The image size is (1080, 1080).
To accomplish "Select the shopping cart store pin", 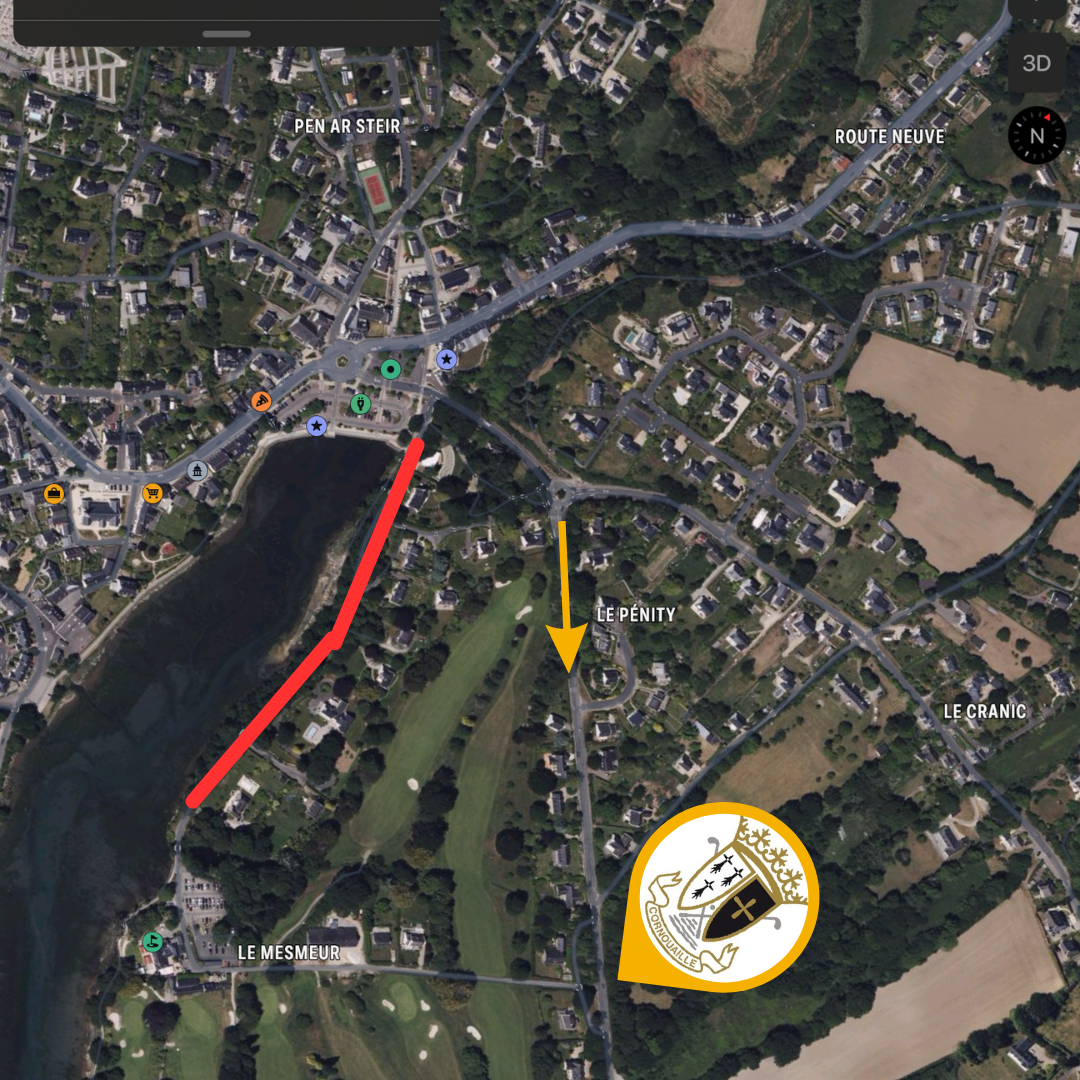I will pos(152,492).
